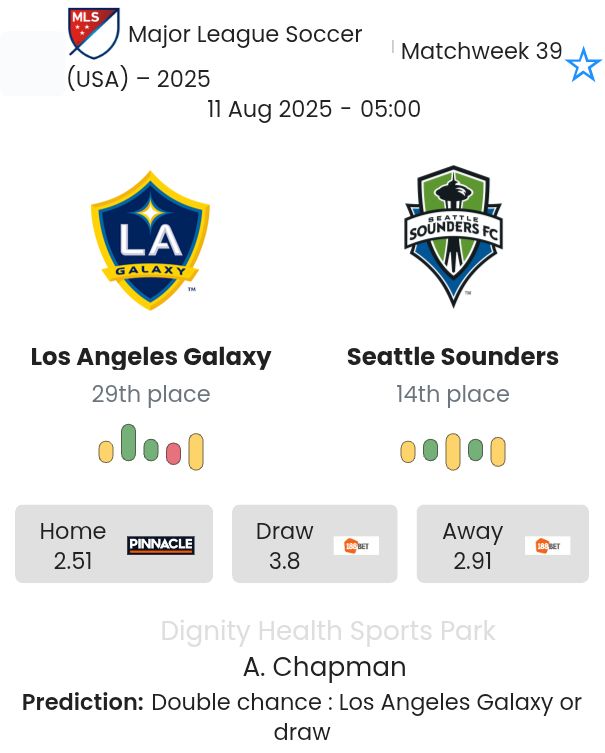This screenshot has width=605, height=753.
Task: Select Draw odds 3.8
Action: [314, 544]
